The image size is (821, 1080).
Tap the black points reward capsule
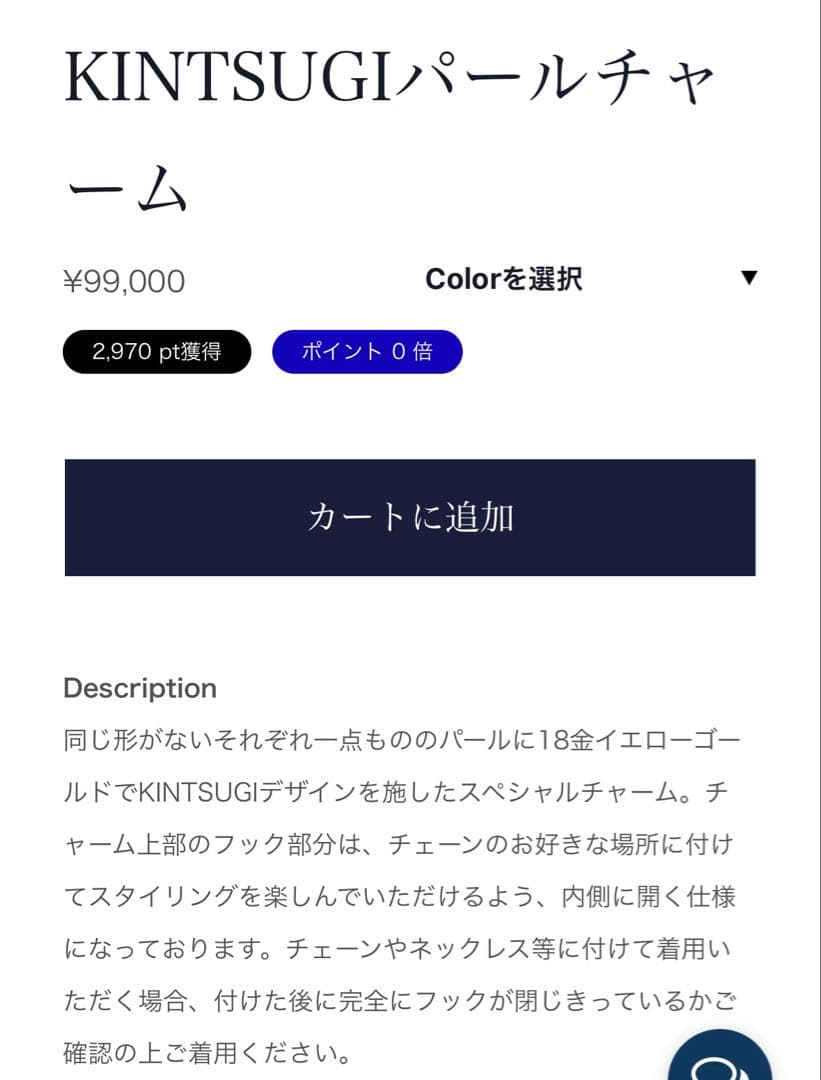[x=157, y=351]
